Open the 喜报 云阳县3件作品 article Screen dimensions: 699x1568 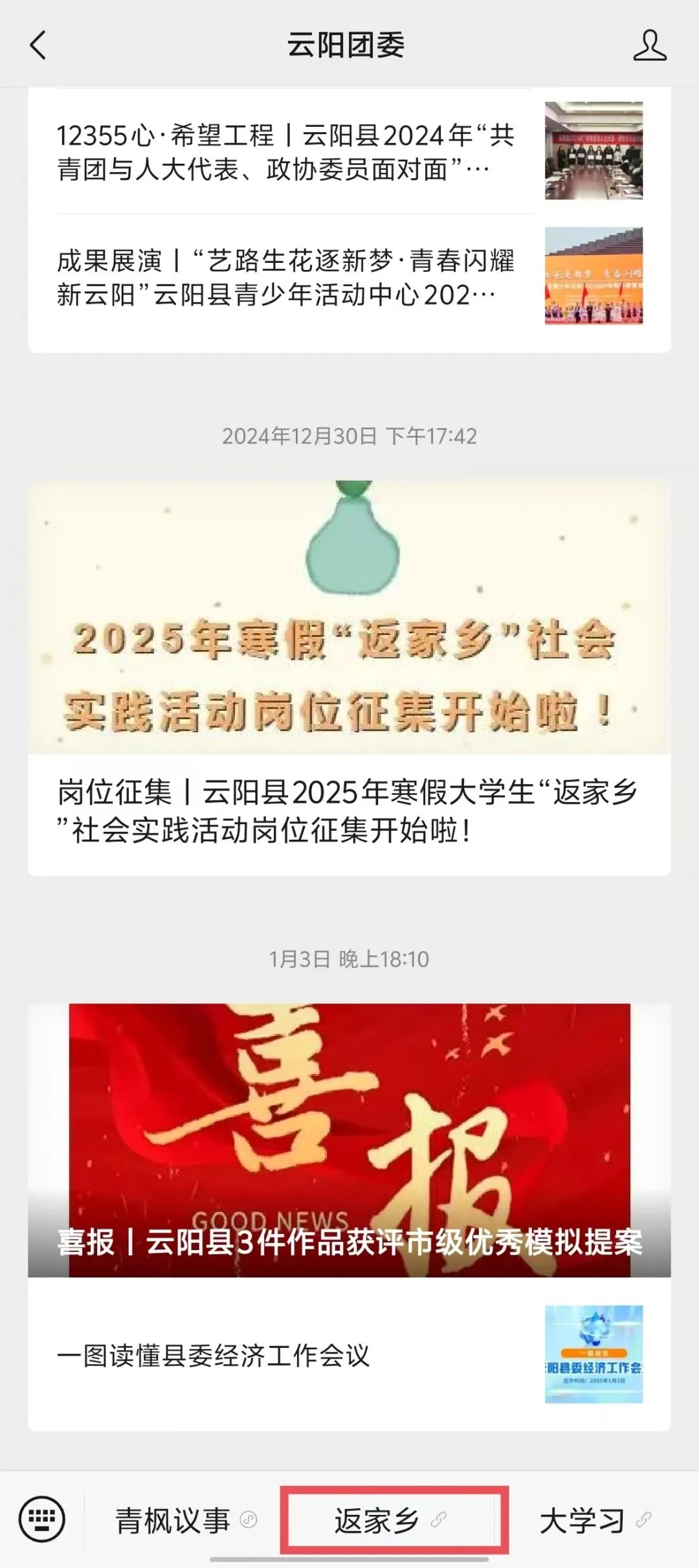click(x=349, y=1139)
